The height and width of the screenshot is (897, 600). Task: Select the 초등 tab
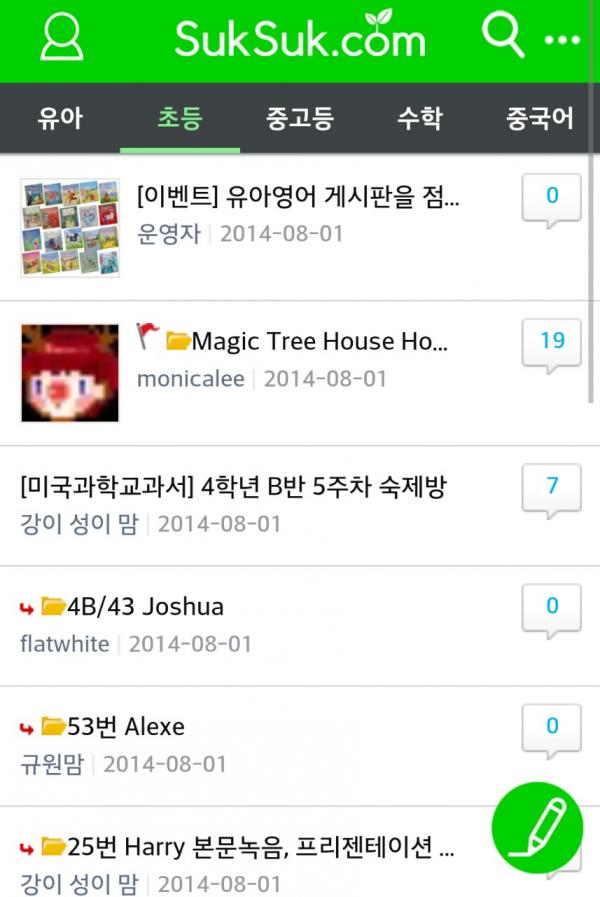[x=180, y=118]
